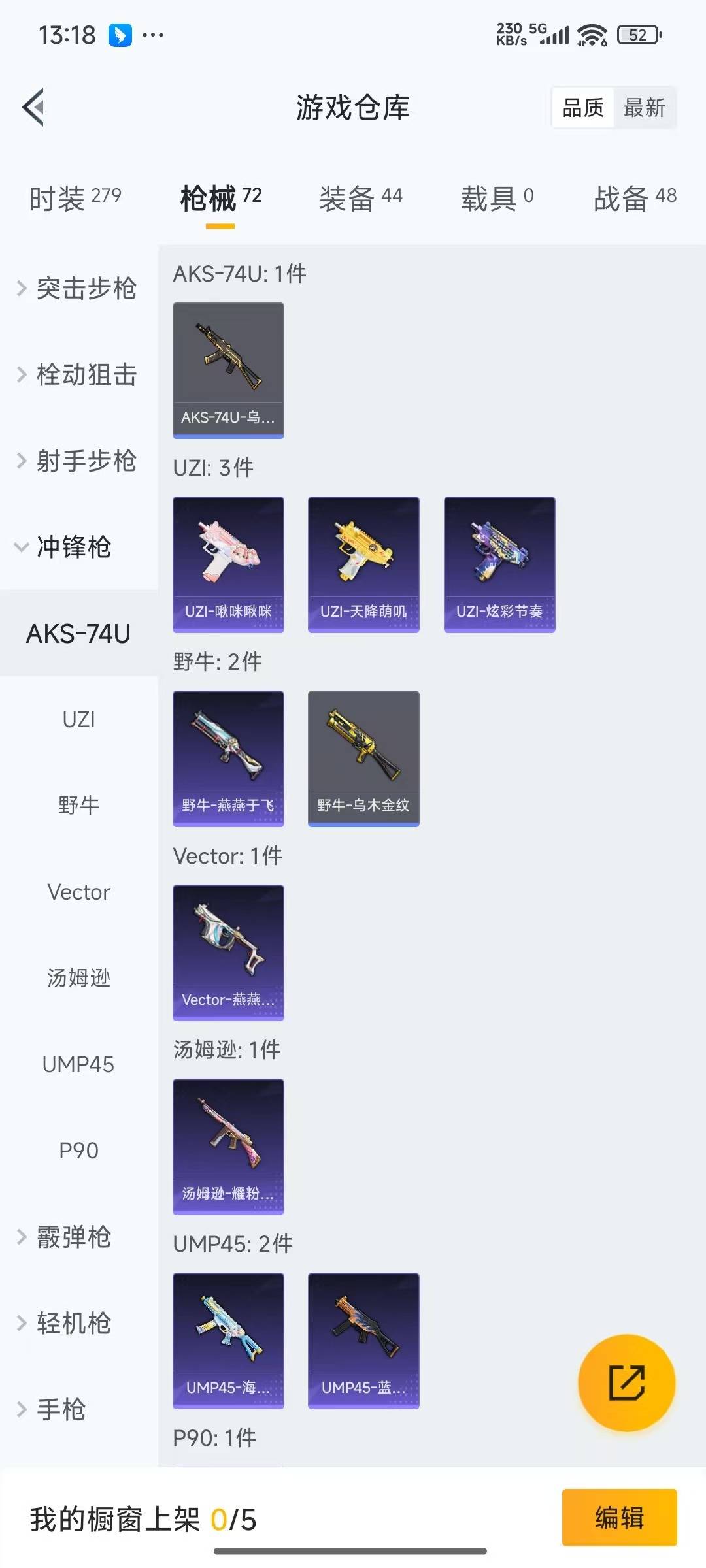Go back using the top-left arrow
706x1568 pixels.
(x=33, y=107)
